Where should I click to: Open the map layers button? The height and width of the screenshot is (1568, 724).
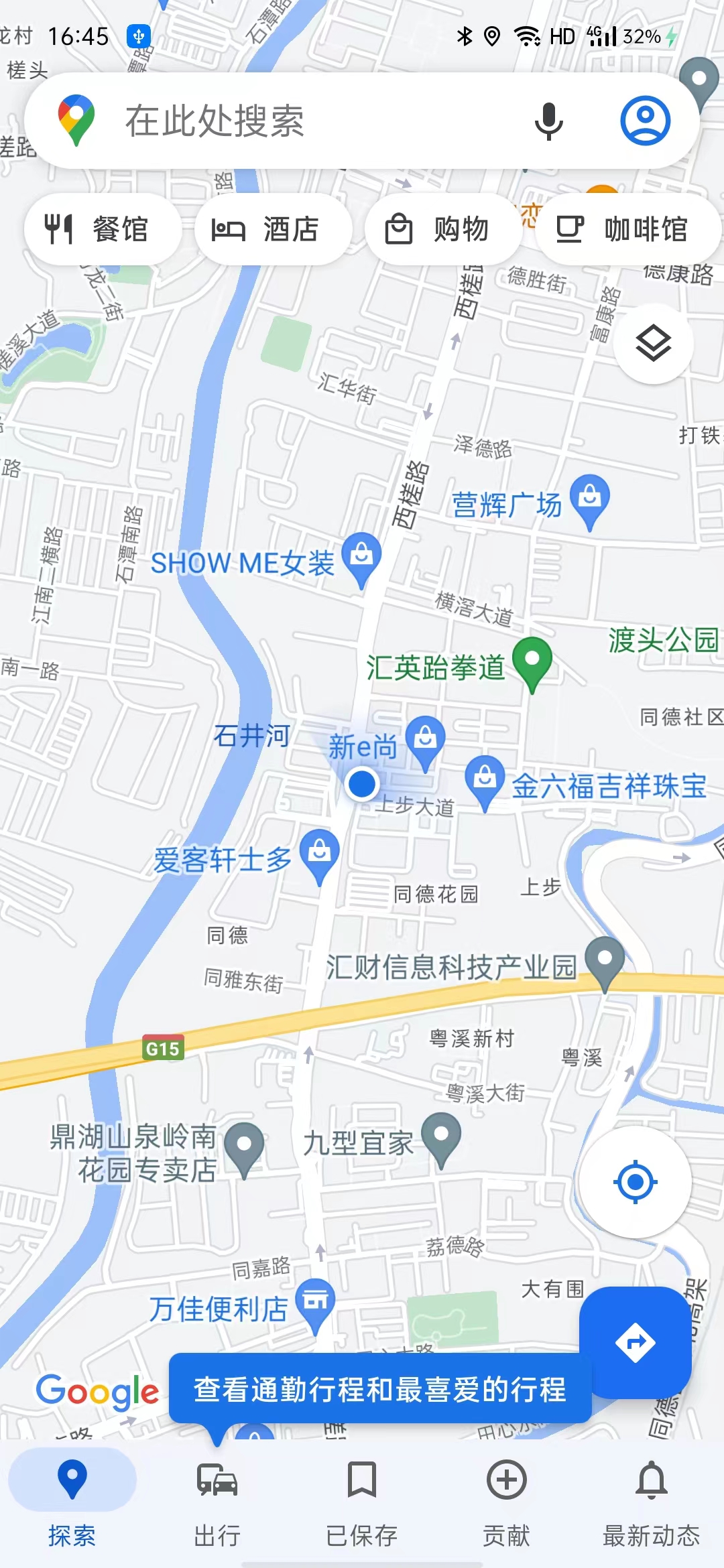pos(653,344)
